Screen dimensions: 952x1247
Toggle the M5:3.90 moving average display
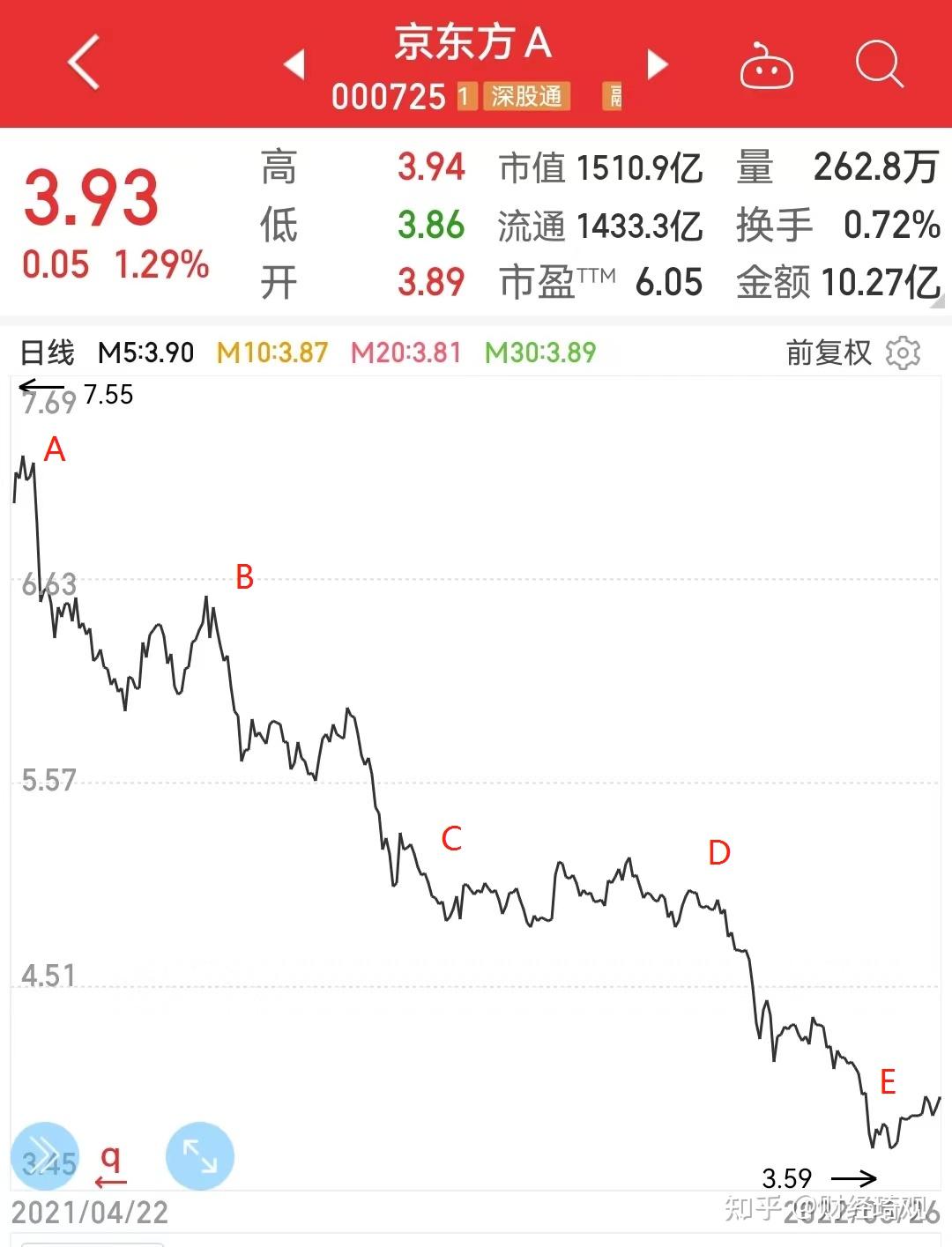pyautogui.click(x=145, y=351)
